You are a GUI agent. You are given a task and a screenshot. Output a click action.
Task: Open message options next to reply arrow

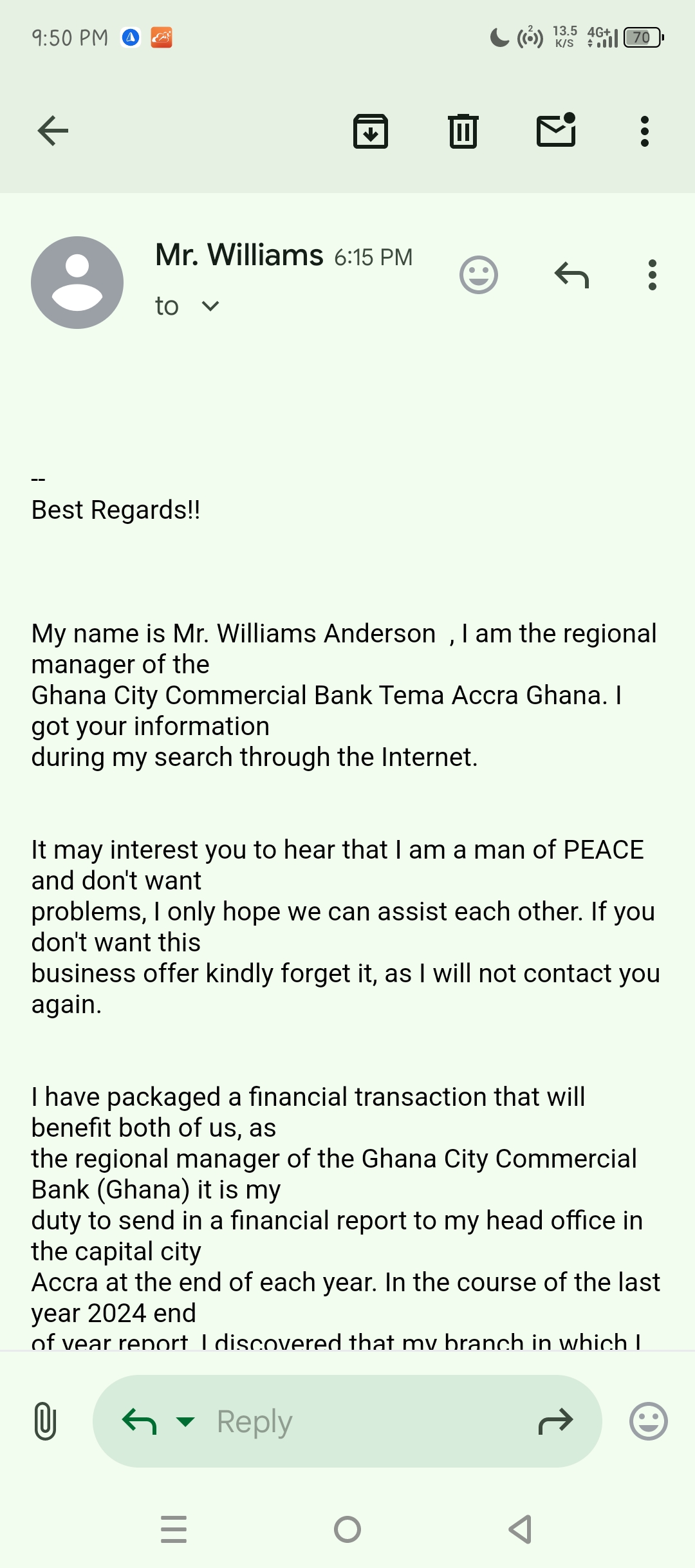click(653, 275)
